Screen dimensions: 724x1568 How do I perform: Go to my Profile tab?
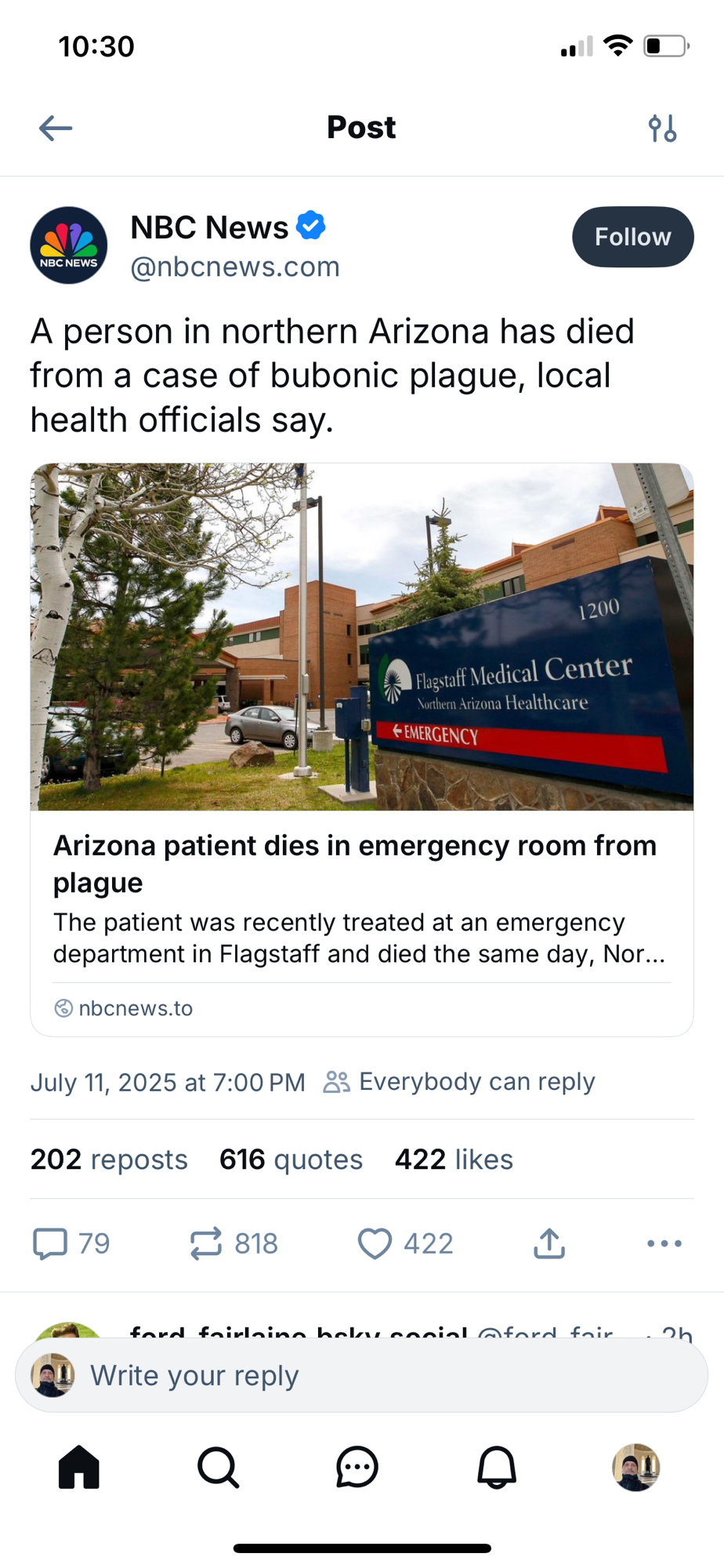635,1467
